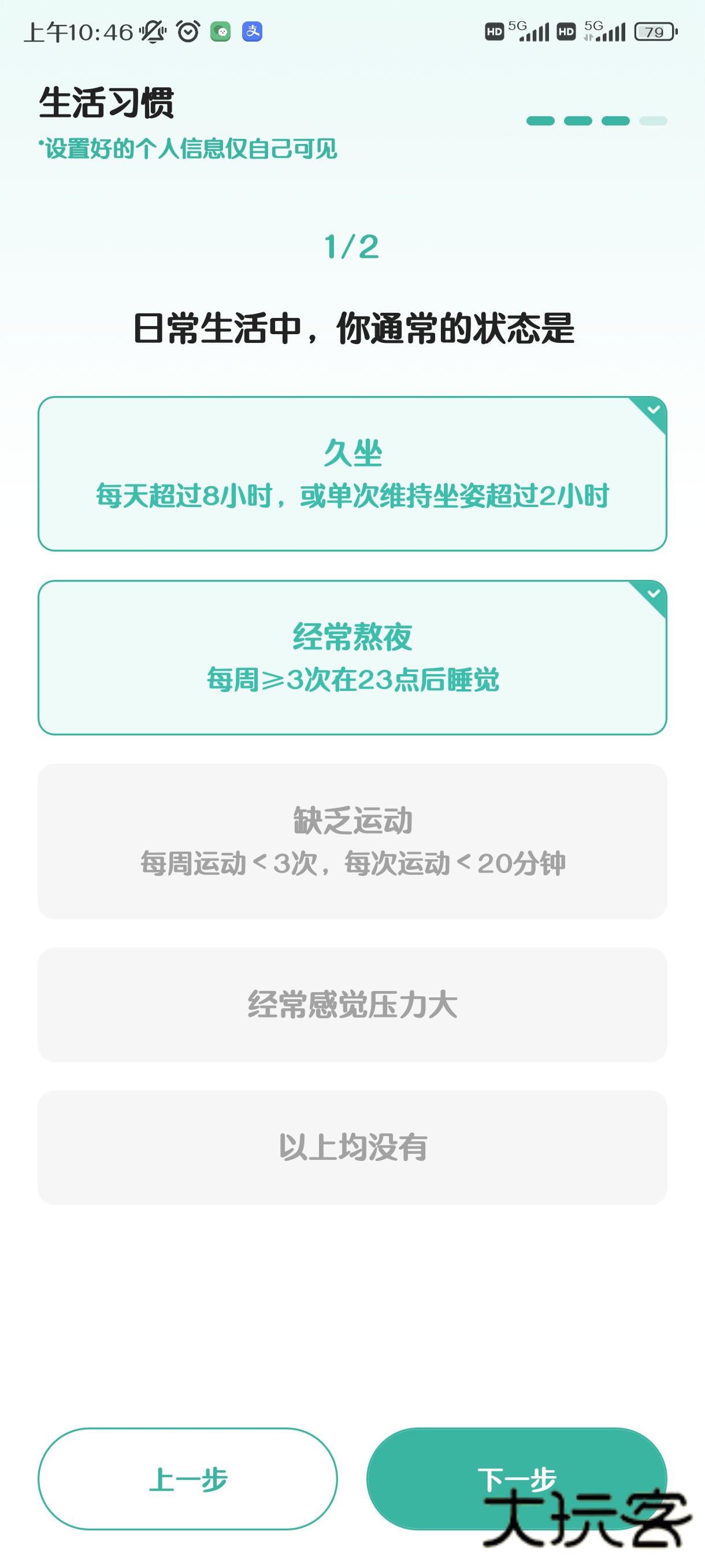Screen dimensions: 705x1568
Task: Tap the green panda app icon in status bar
Action: 220,32
